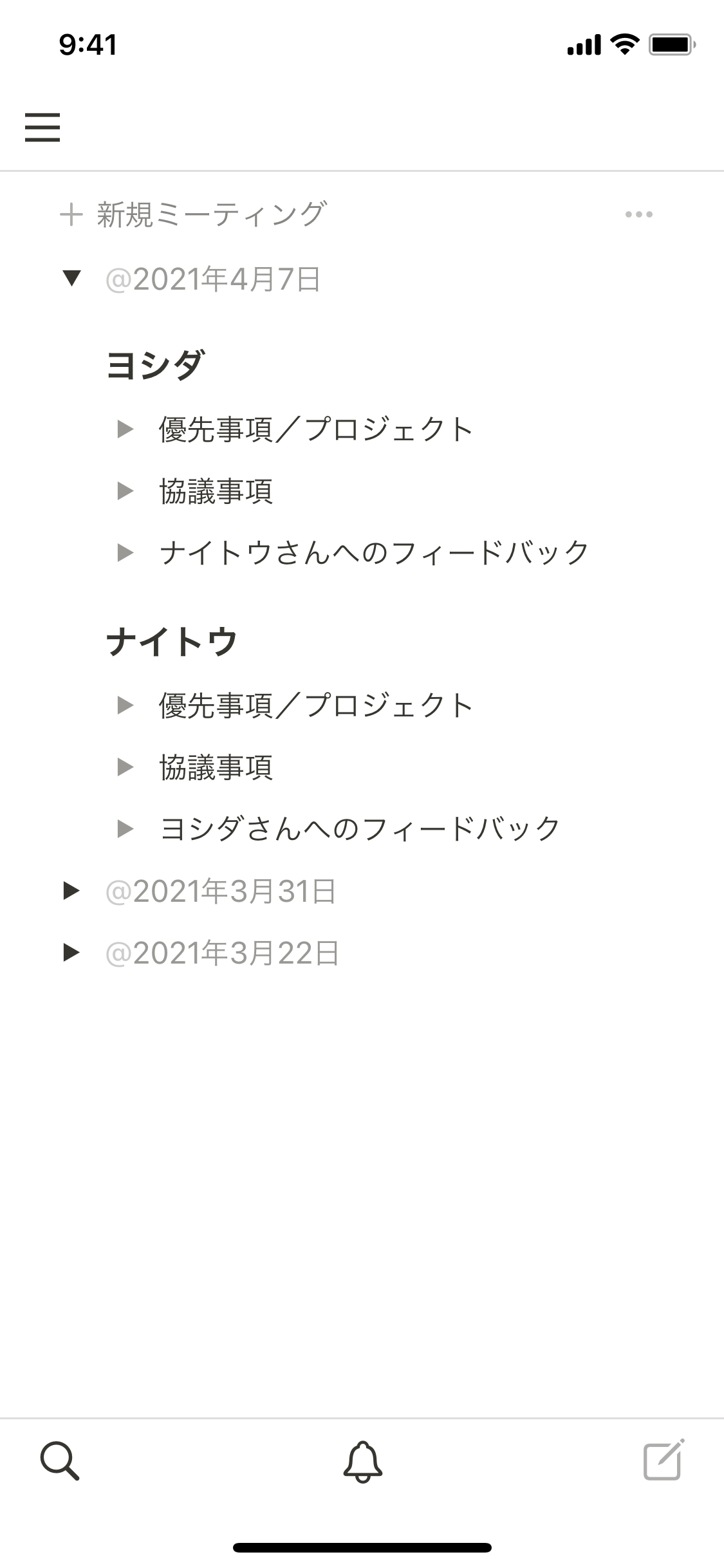The width and height of the screenshot is (724, 1568).
Task: Expand the @2021年3月31日 meeting
Action: [x=71, y=891]
